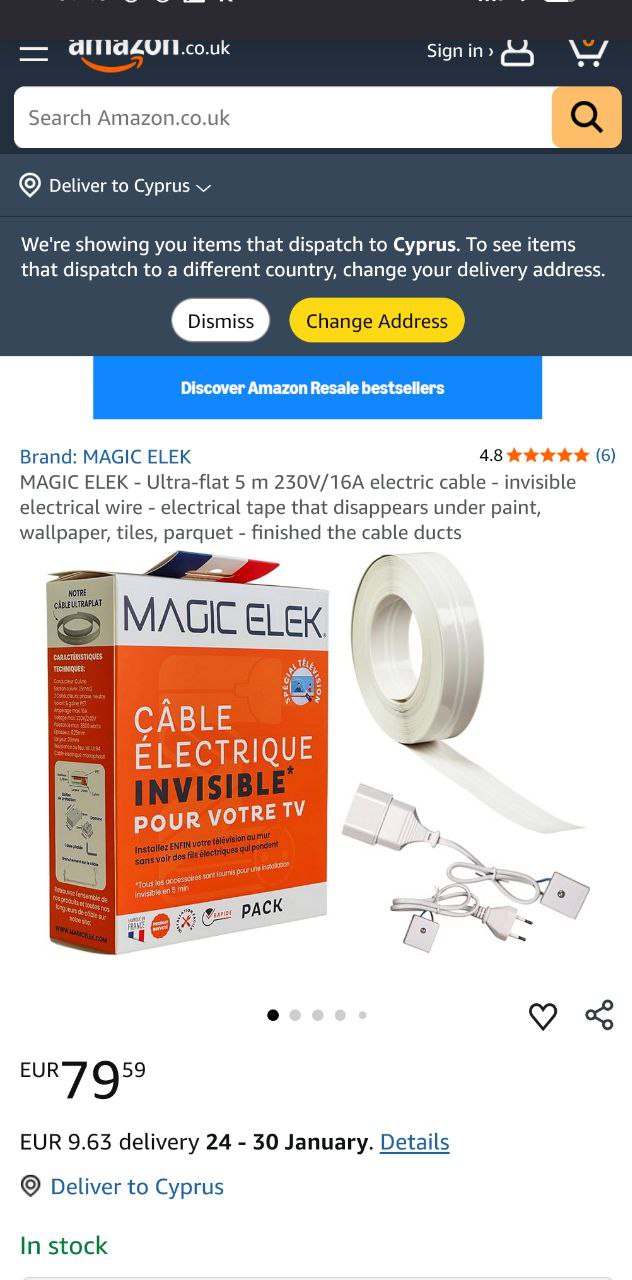
Task: Open Brand: MAGIC ELEK store link
Action: [x=105, y=456]
